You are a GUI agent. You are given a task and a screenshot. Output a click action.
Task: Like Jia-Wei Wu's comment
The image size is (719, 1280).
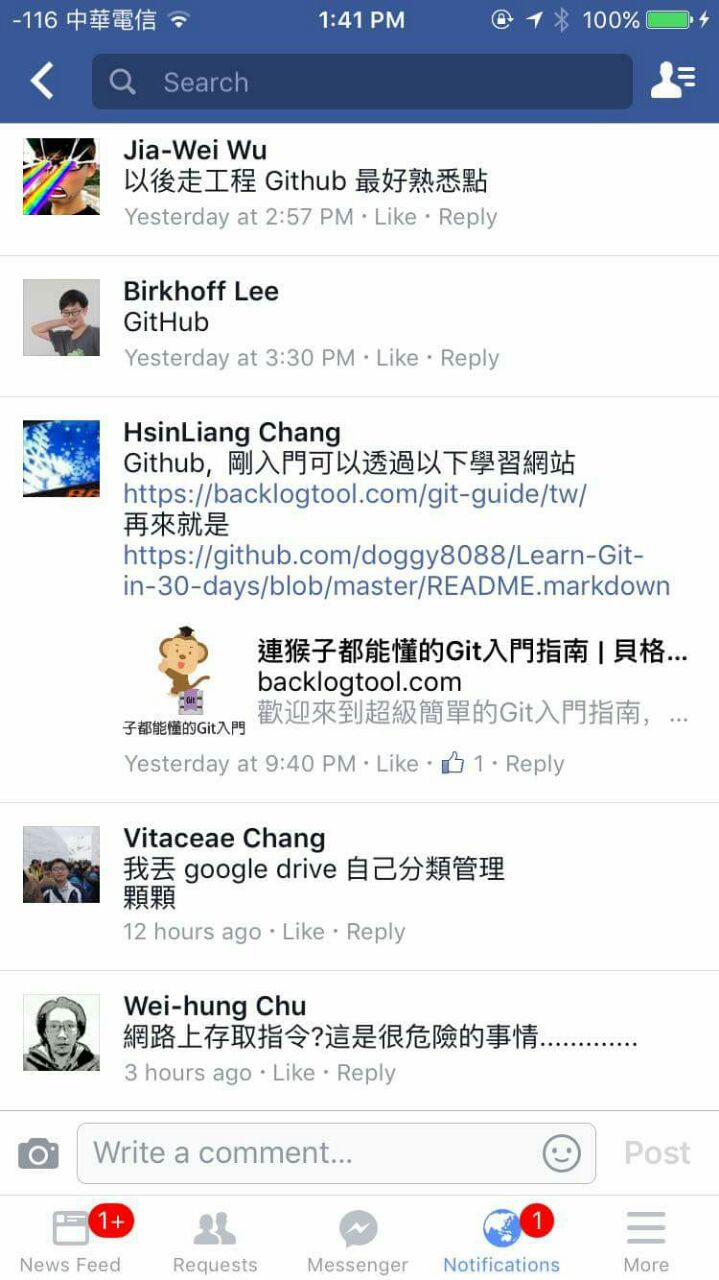coord(395,217)
